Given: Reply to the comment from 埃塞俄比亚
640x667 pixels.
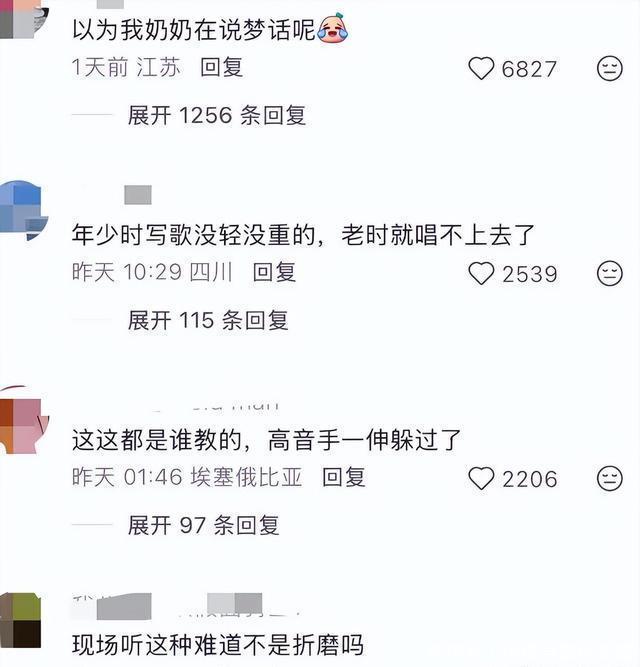Looking at the screenshot, I should (343, 477).
